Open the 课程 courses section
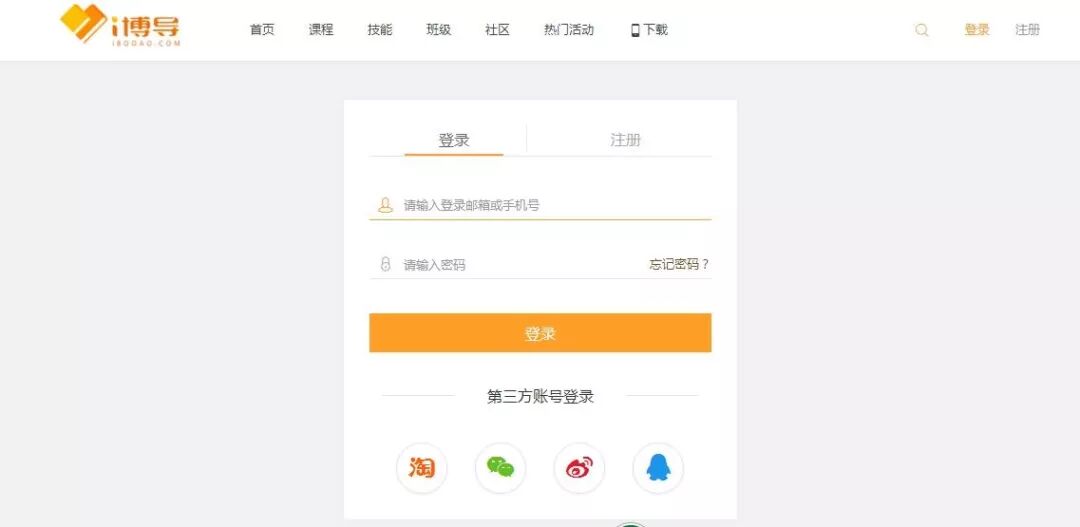Image resolution: width=1080 pixels, height=527 pixels. click(x=321, y=30)
